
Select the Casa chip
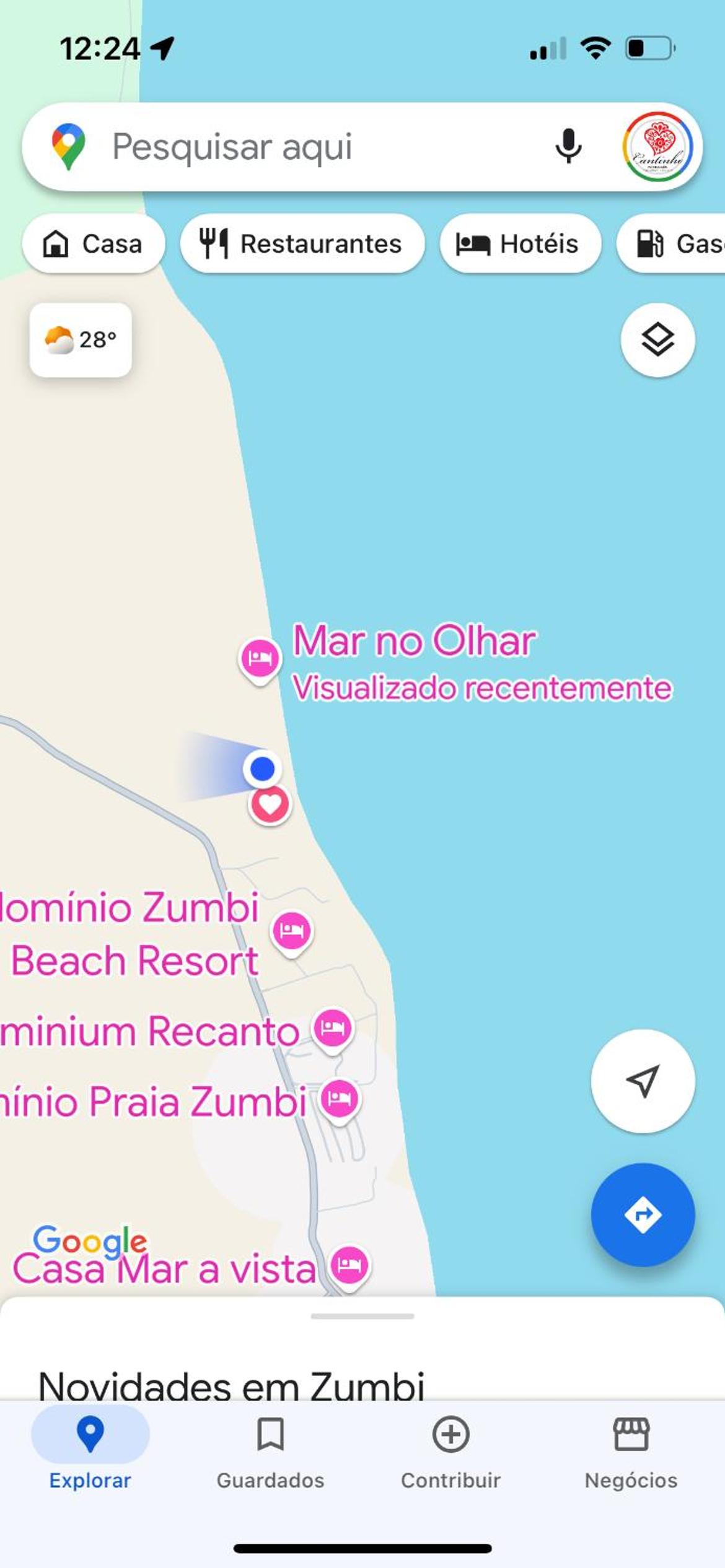[x=94, y=243]
